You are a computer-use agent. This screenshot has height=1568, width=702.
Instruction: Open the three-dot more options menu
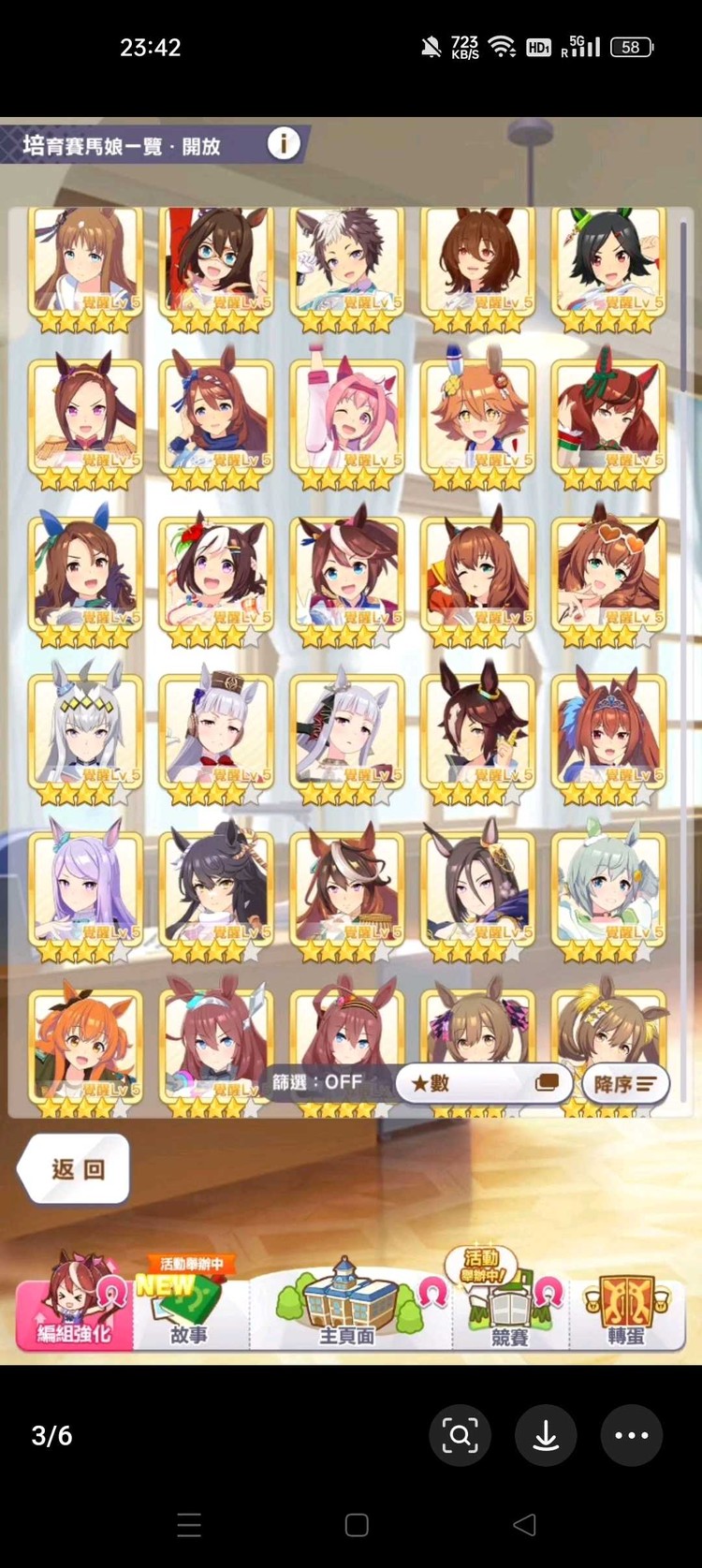point(632,1435)
